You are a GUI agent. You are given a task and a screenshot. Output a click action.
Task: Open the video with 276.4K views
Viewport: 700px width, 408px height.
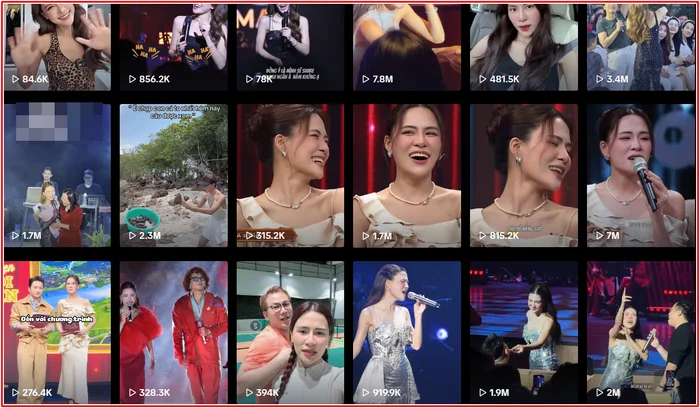pyautogui.click(x=57, y=332)
